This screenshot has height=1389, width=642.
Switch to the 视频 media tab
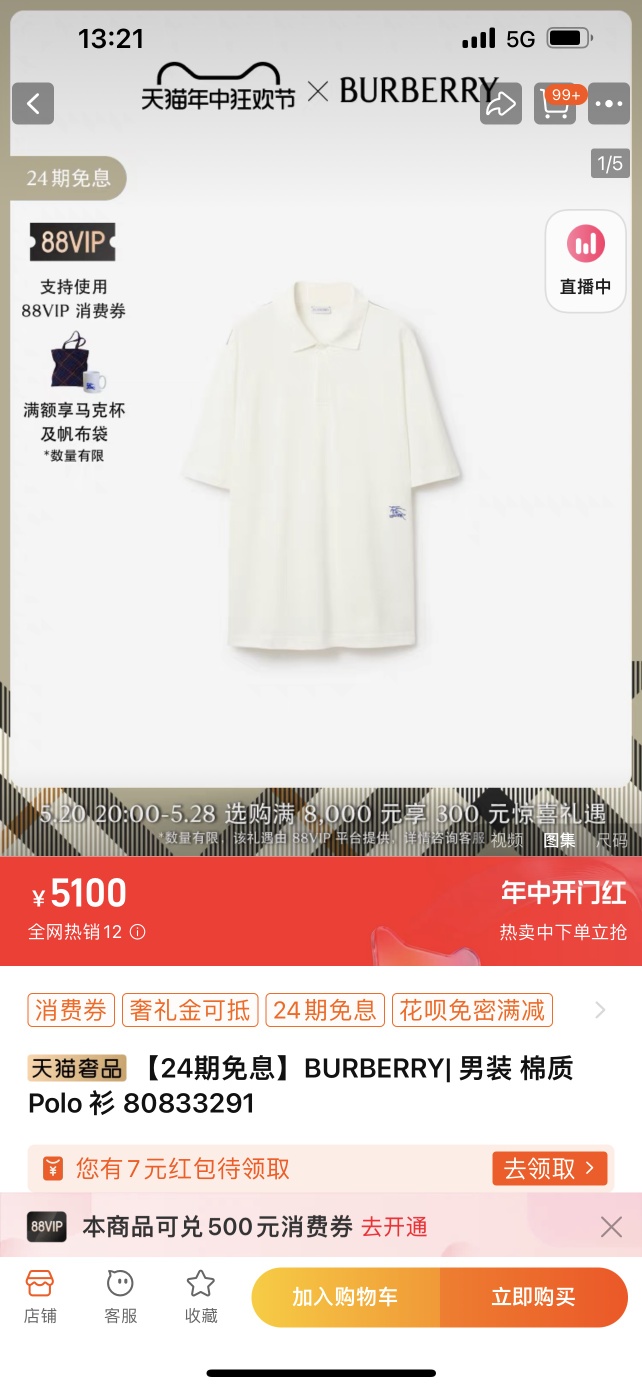(x=507, y=840)
